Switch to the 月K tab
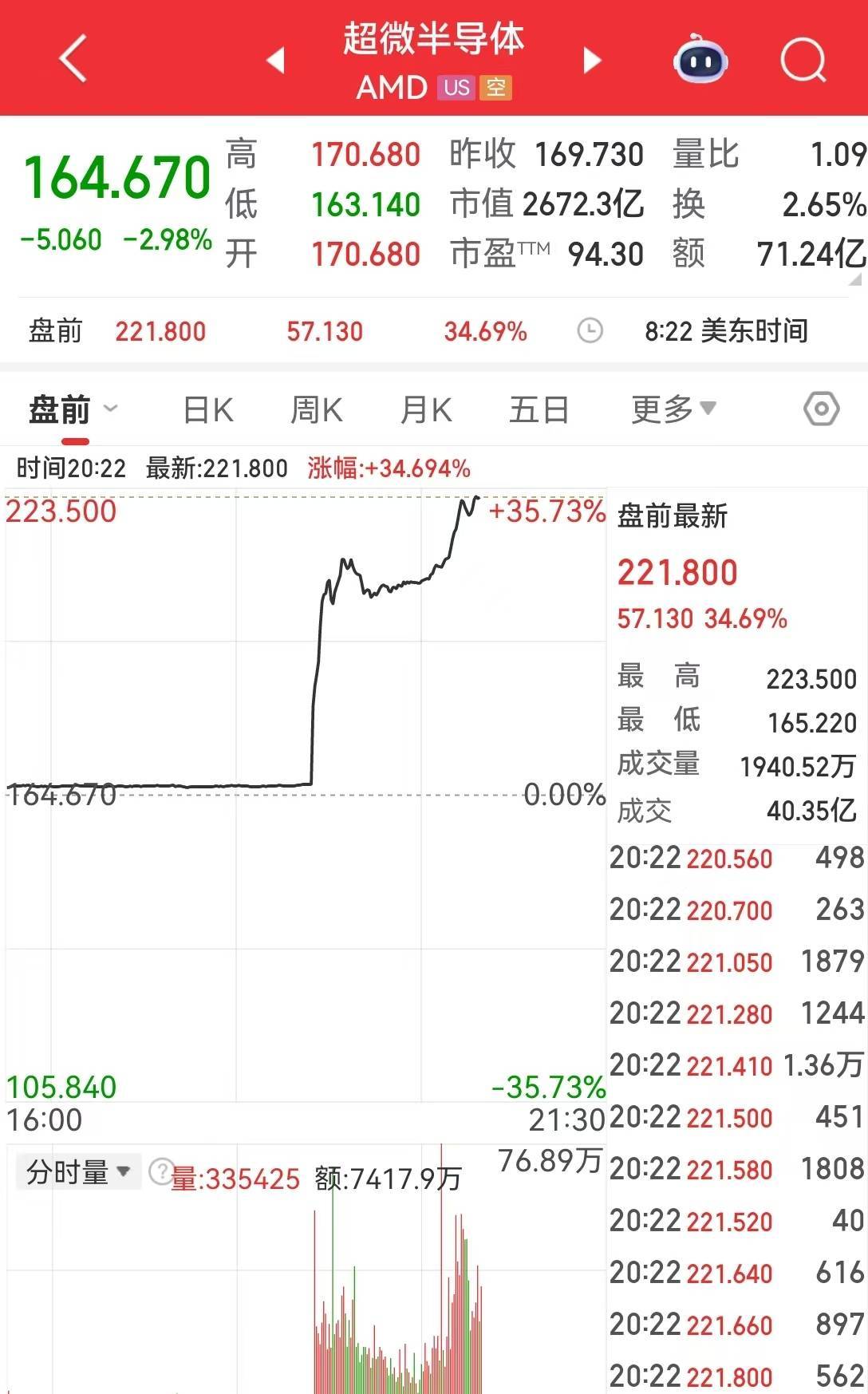Viewport: 868px width, 1394px height. click(x=425, y=410)
